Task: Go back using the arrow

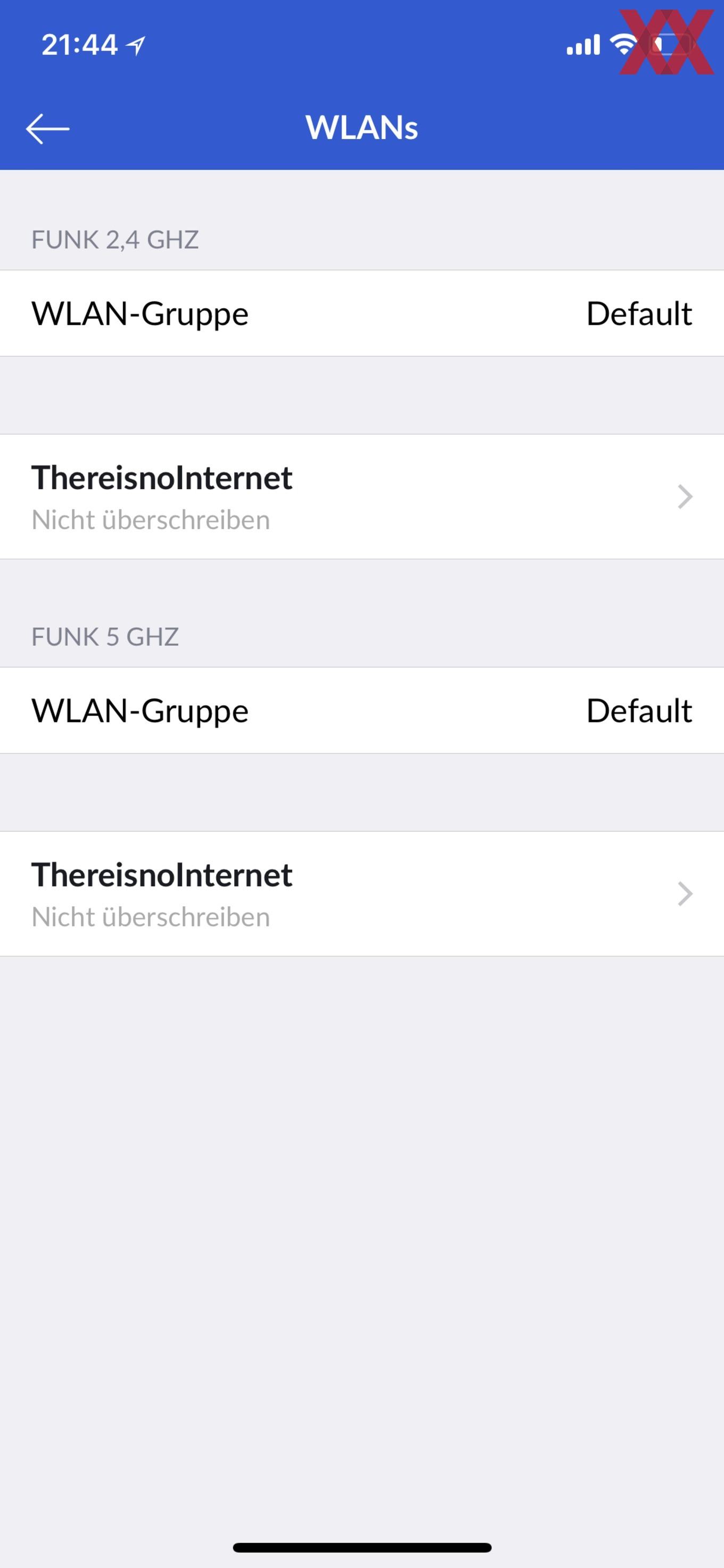Action: (47, 128)
